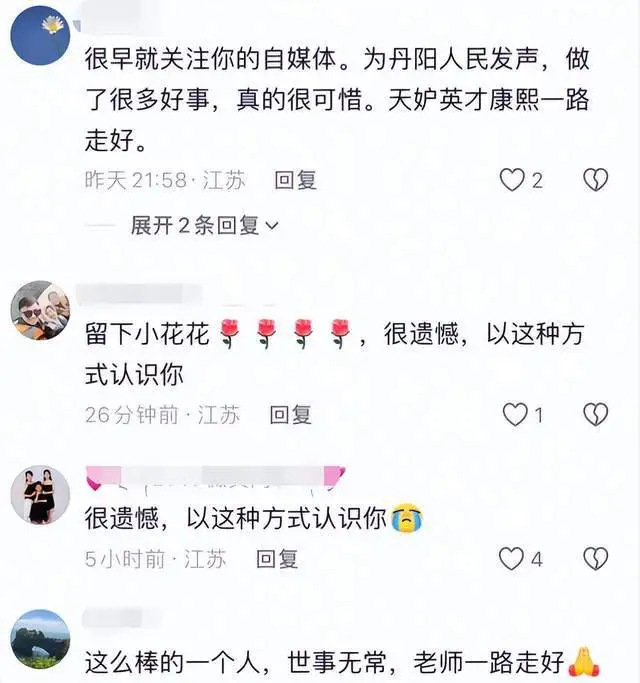Tap 回复 on the 26分钟前 comment
This screenshot has height=683, width=640.
[x=291, y=414]
